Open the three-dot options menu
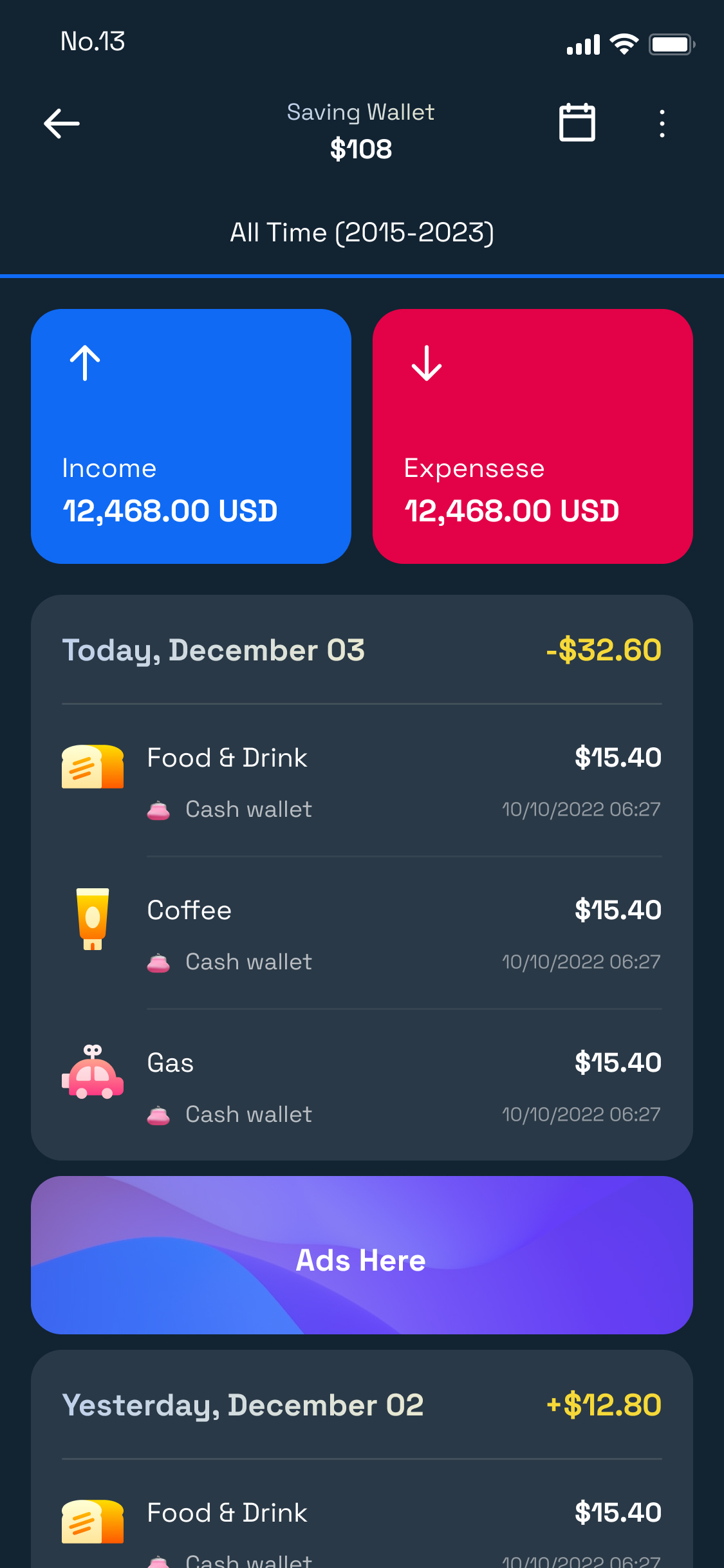The width and height of the screenshot is (724, 1568). (662, 122)
